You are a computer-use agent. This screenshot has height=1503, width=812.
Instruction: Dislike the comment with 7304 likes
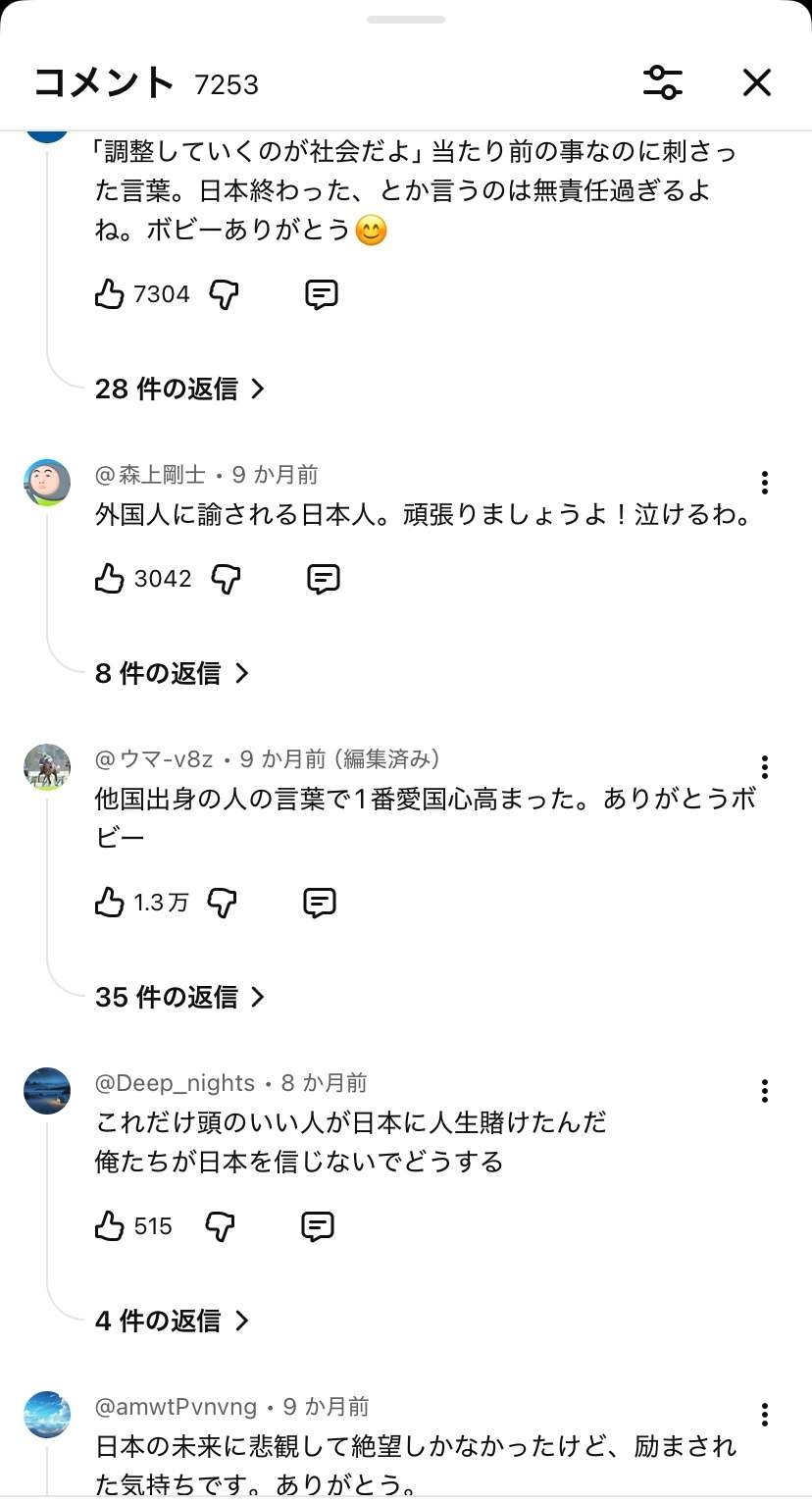pyautogui.click(x=225, y=293)
